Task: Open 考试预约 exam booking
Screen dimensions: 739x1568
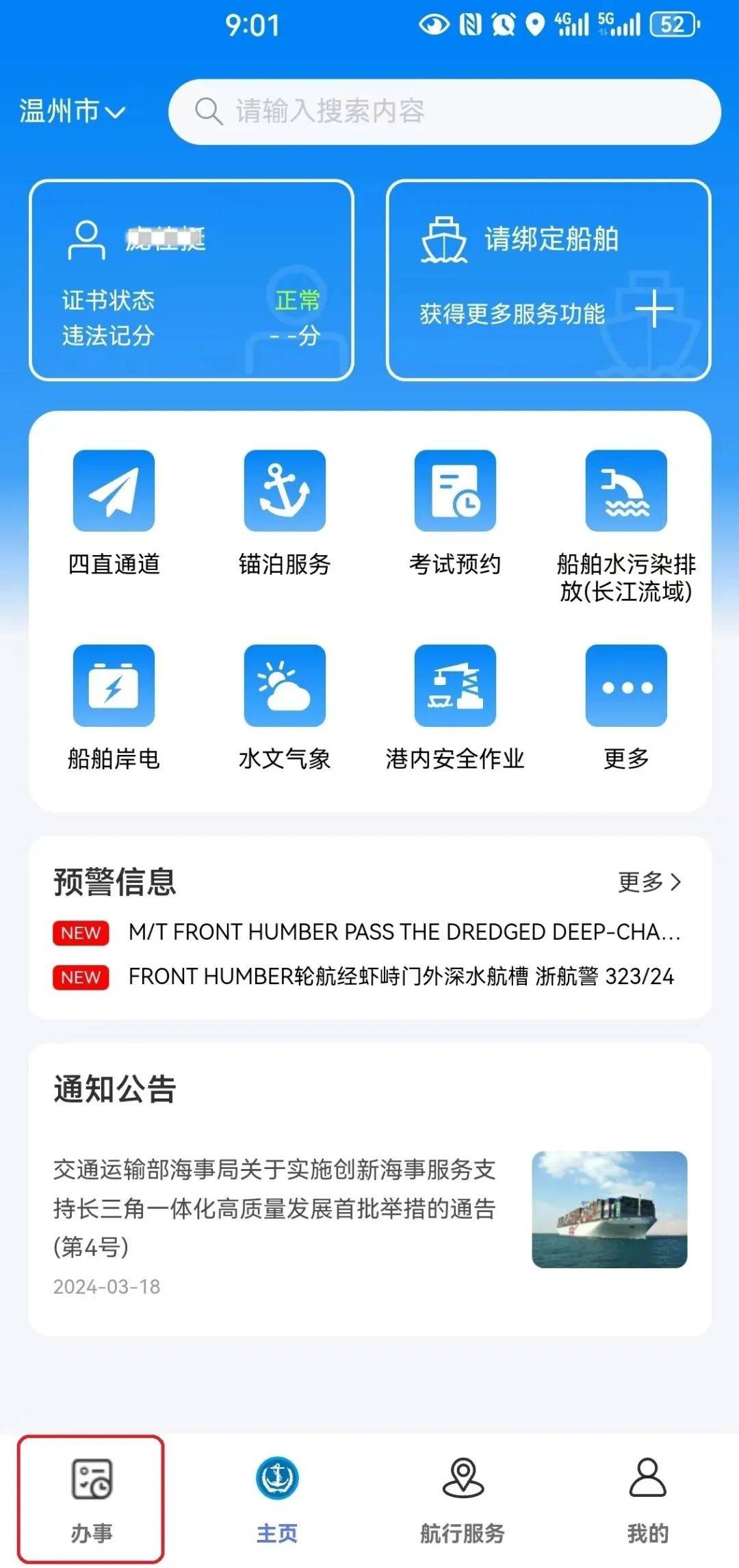Action: pos(455,513)
